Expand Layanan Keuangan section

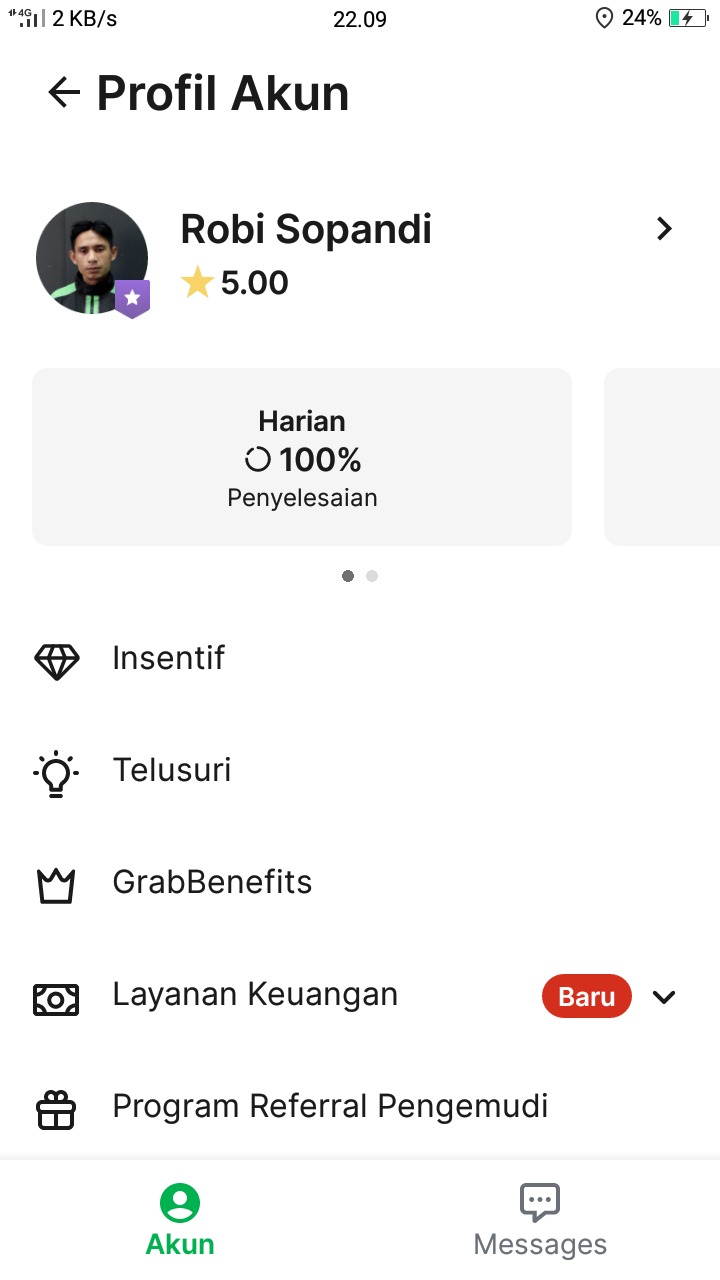tap(664, 996)
